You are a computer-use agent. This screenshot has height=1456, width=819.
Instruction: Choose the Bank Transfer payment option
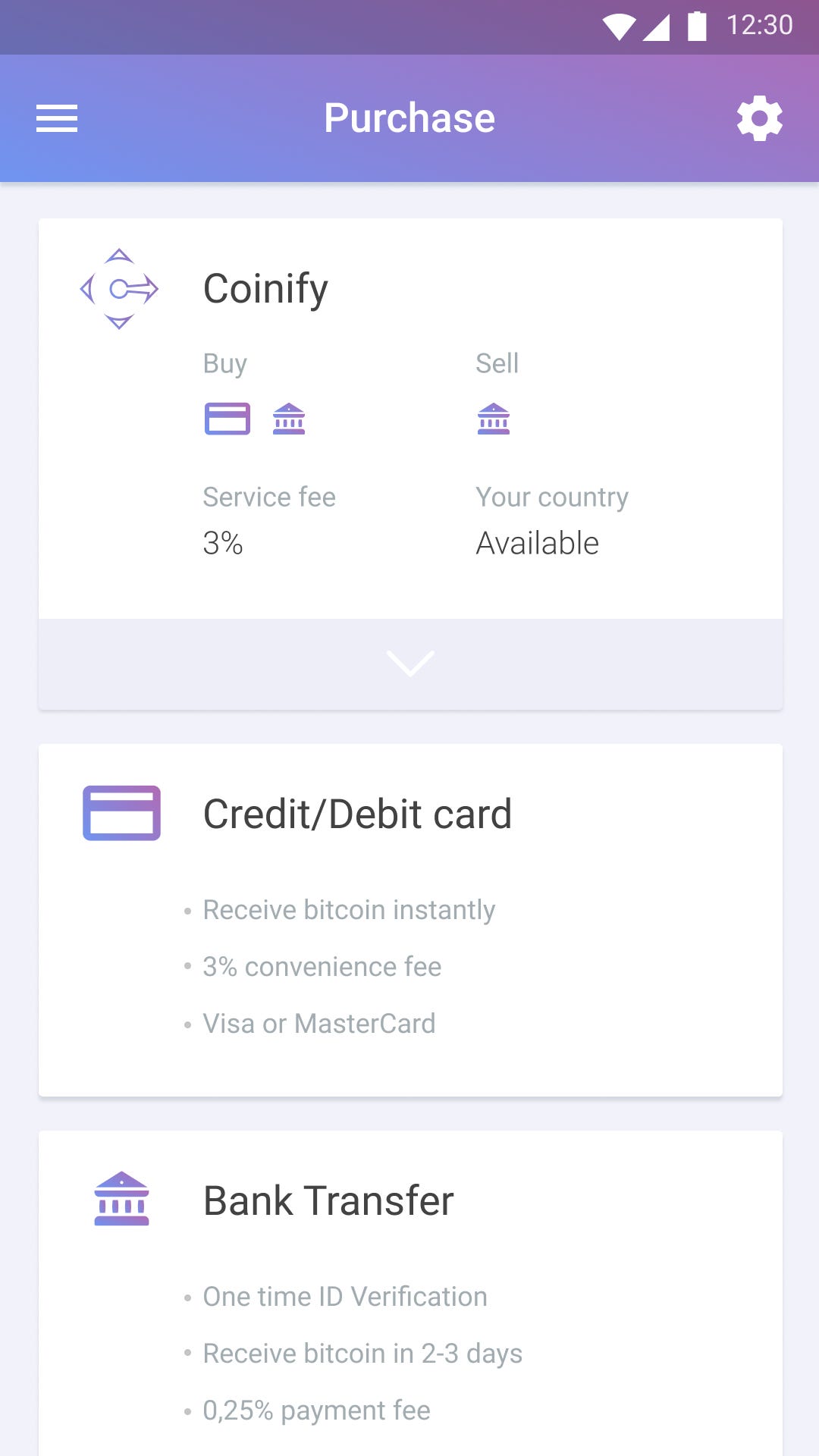pos(410,1294)
